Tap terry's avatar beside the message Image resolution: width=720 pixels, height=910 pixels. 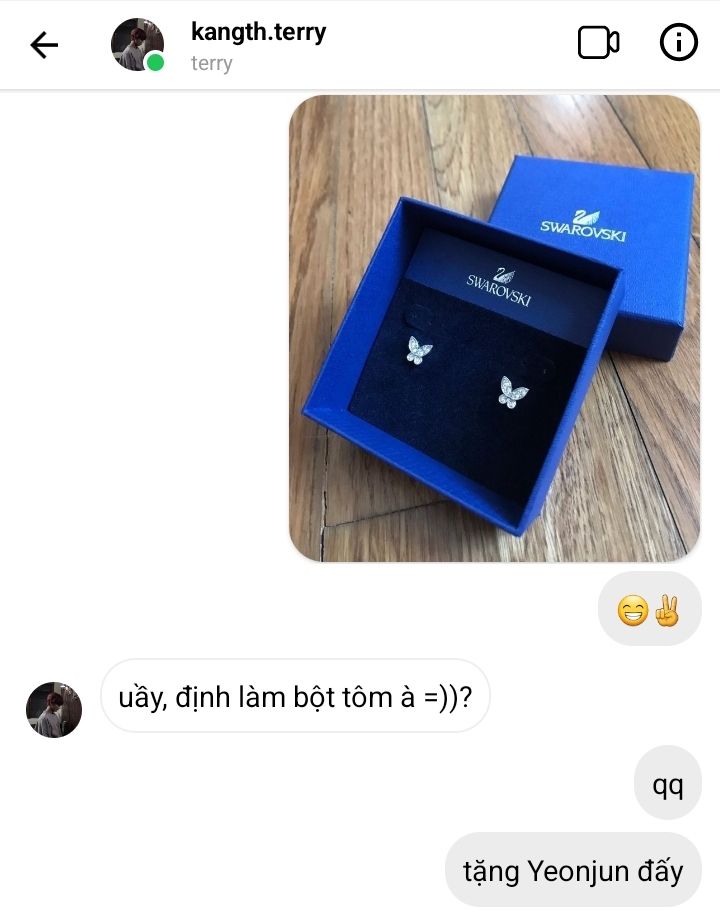pos(54,709)
